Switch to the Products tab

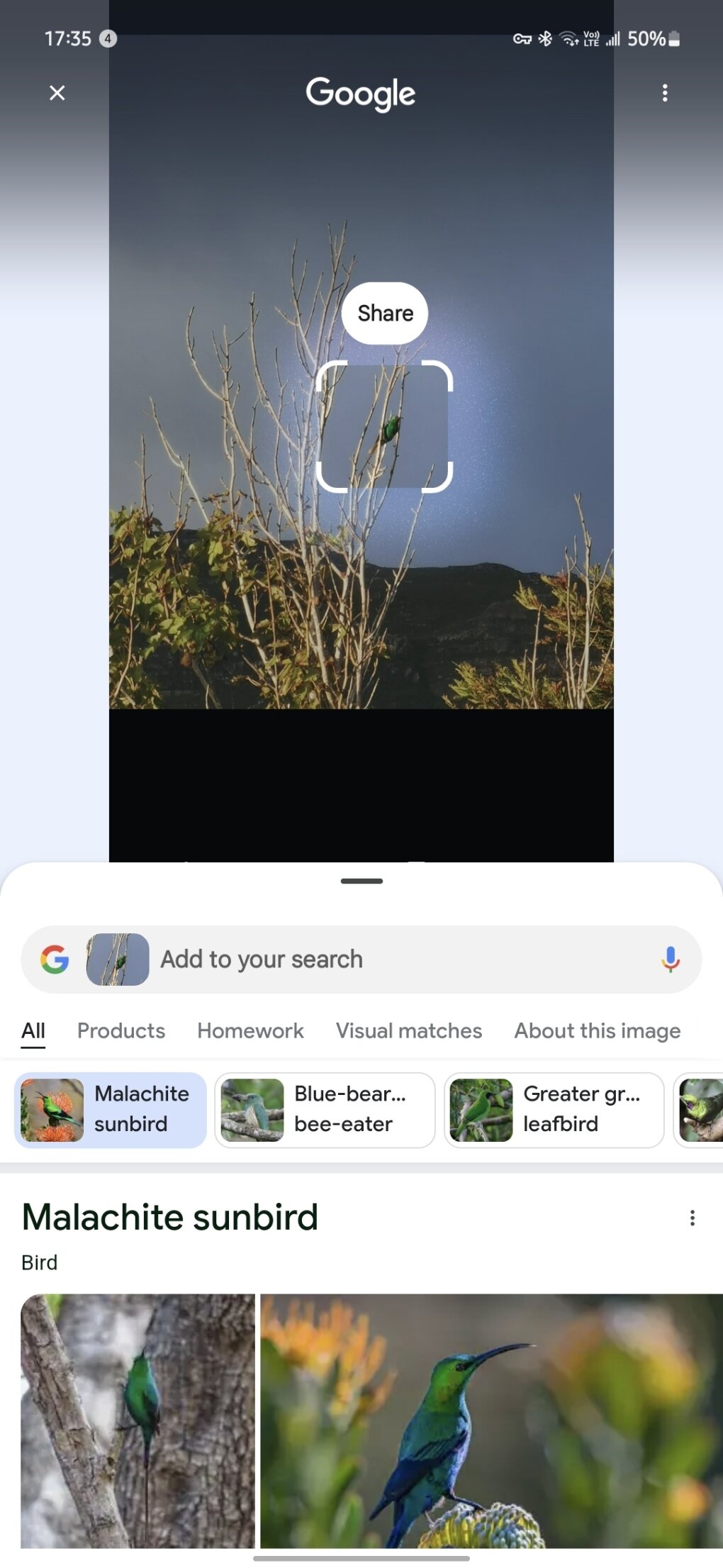click(121, 1030)
